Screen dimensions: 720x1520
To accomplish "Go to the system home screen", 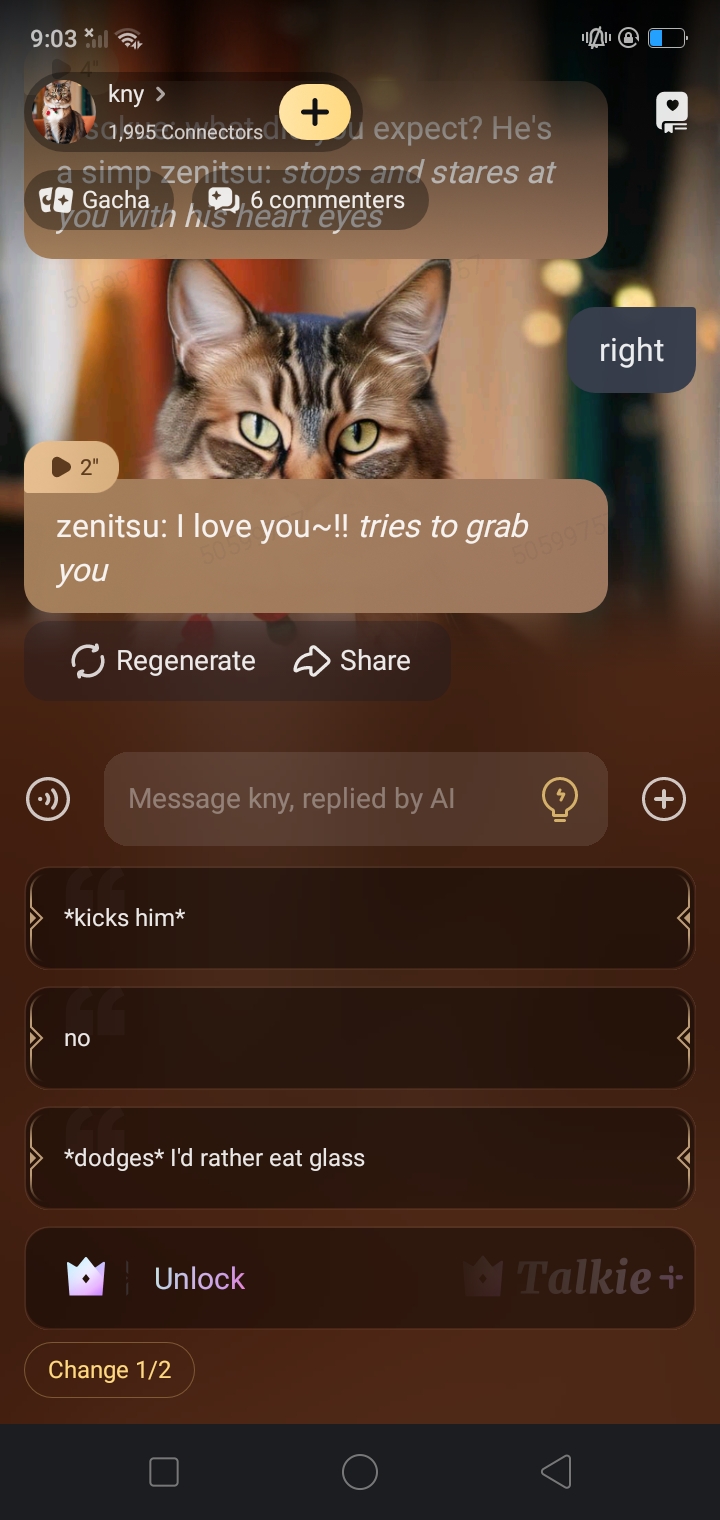I will point(360,1472).
